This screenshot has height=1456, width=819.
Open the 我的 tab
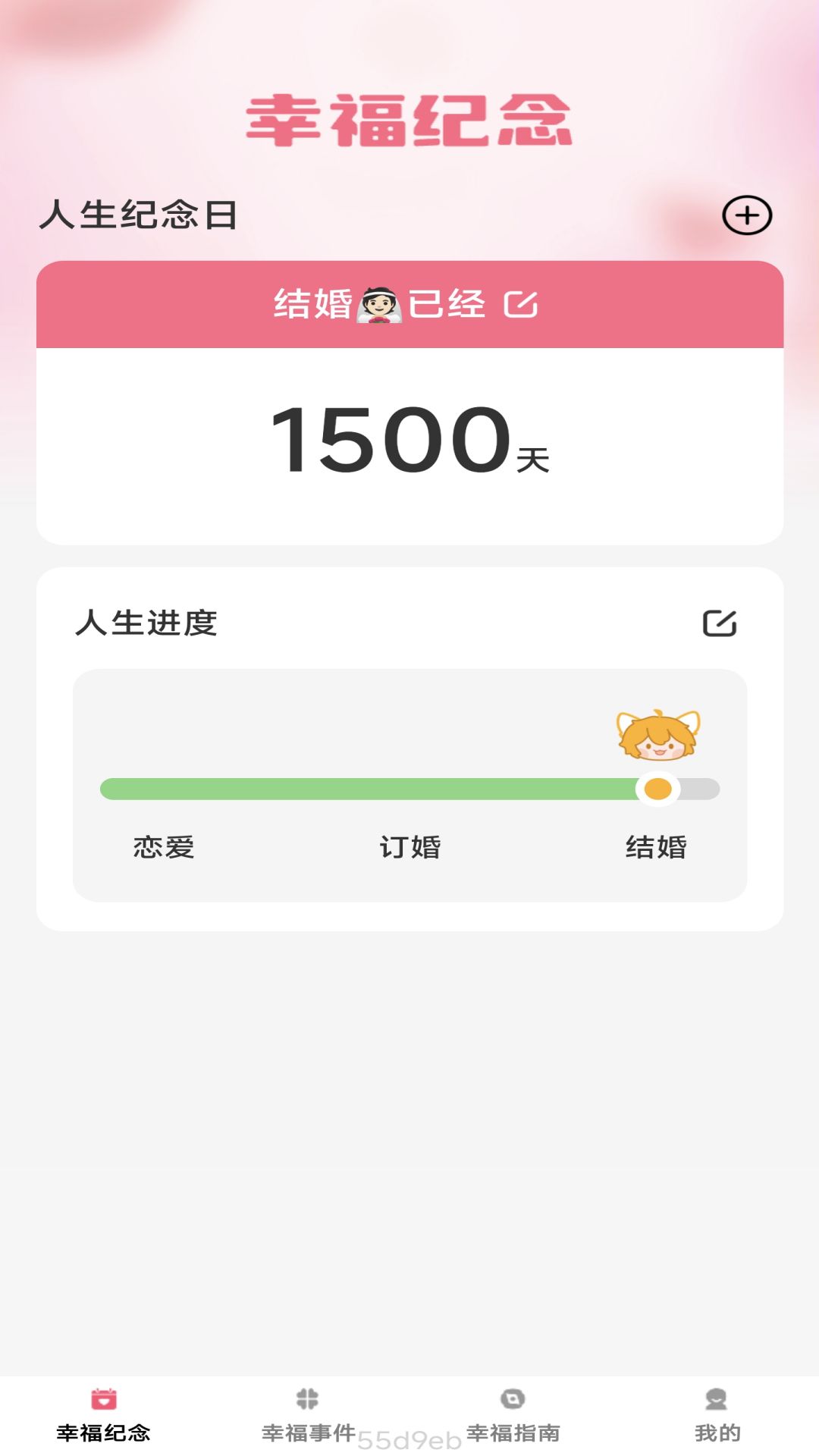click(717, 1415)
